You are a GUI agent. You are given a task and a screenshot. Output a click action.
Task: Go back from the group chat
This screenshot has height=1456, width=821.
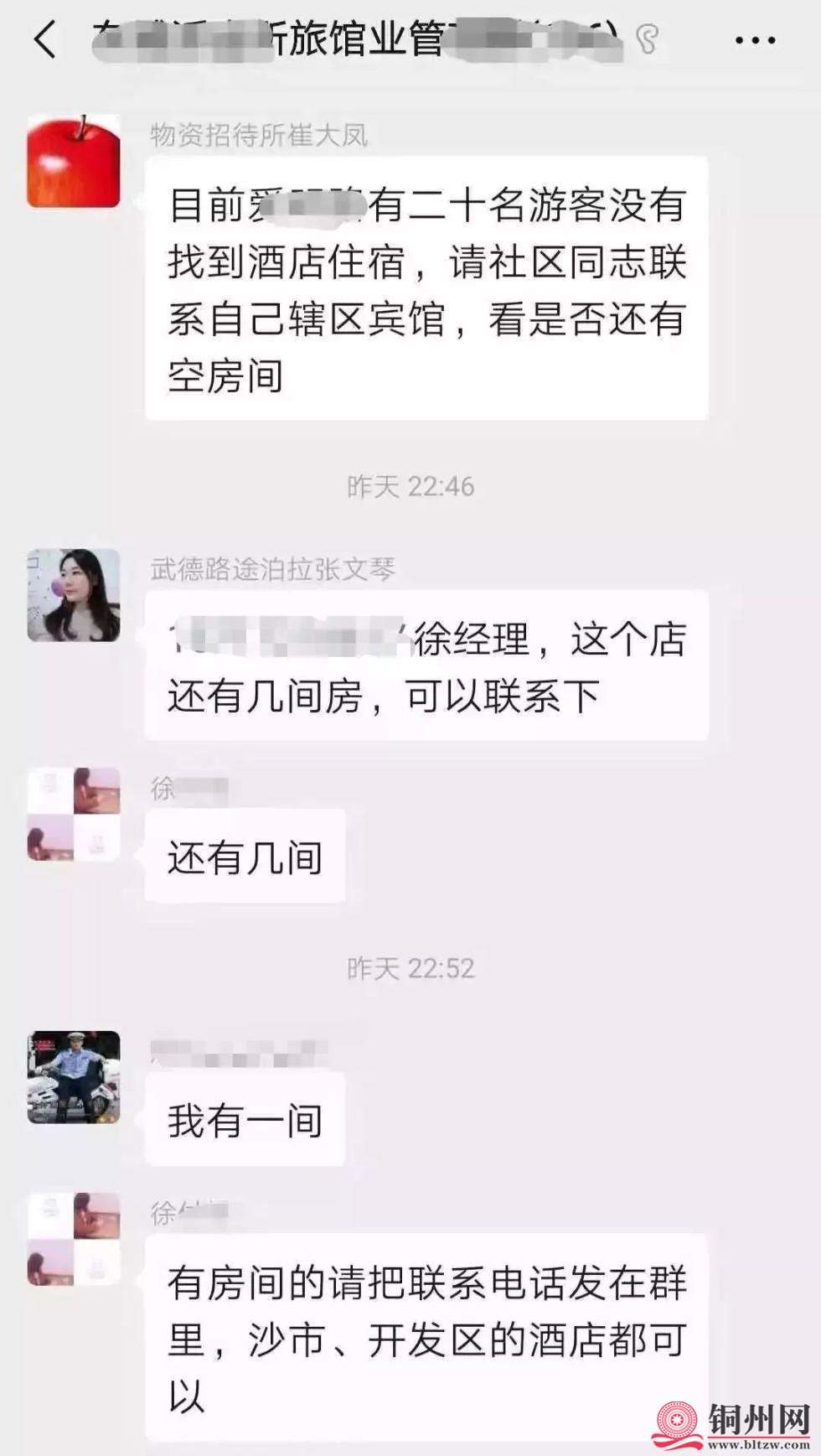tap(45, 39)
